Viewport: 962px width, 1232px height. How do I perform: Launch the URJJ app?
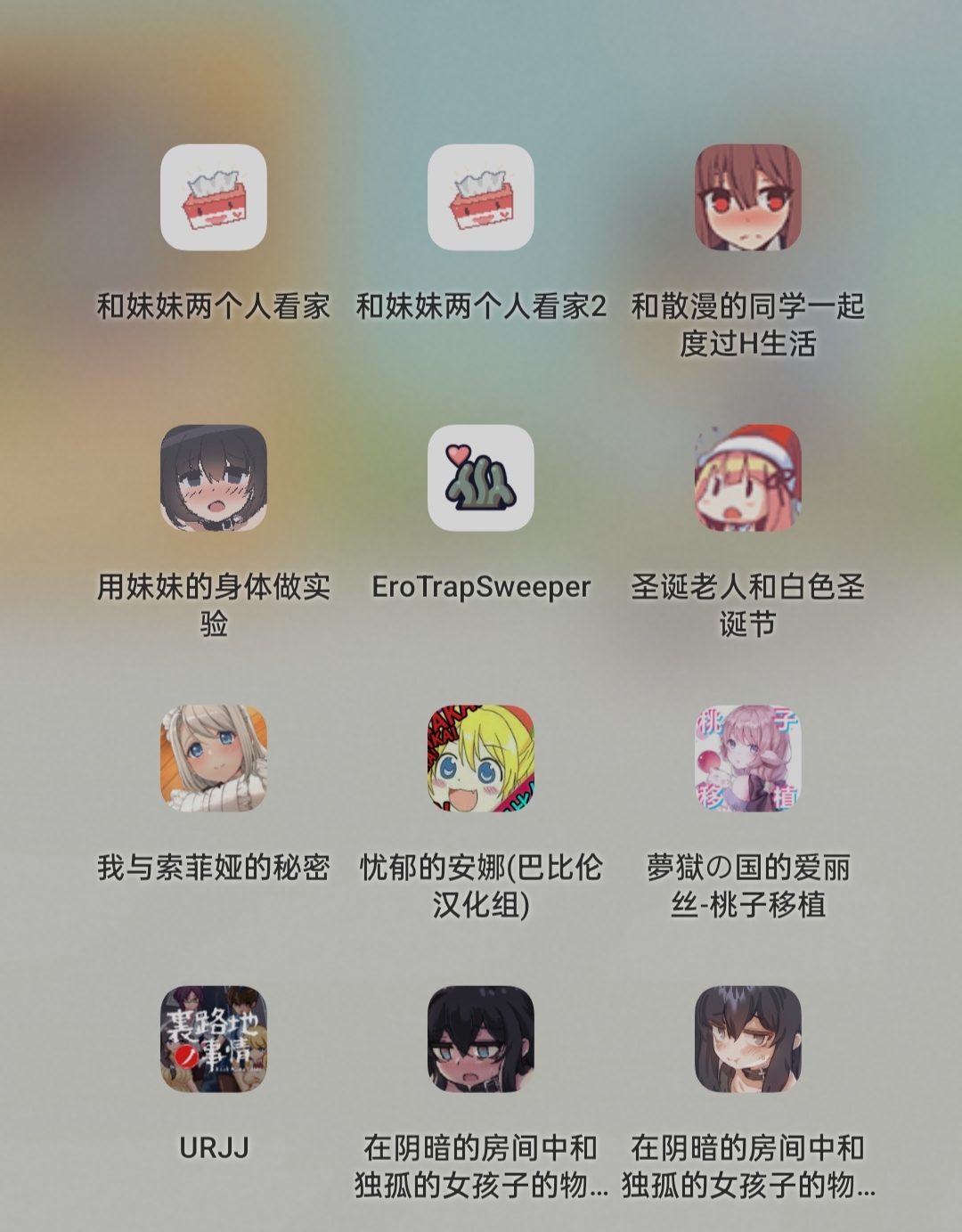click(x=214, y=1039)
